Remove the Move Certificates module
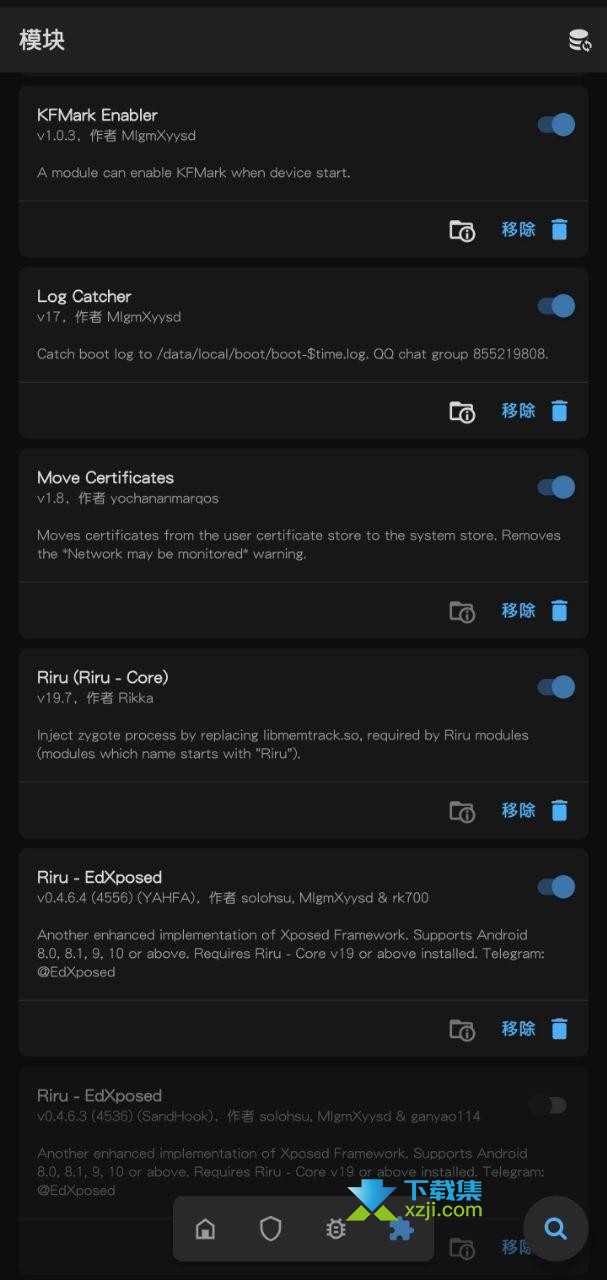The height and width of the screenshot is (1280, 607). (x=535, y=611)
